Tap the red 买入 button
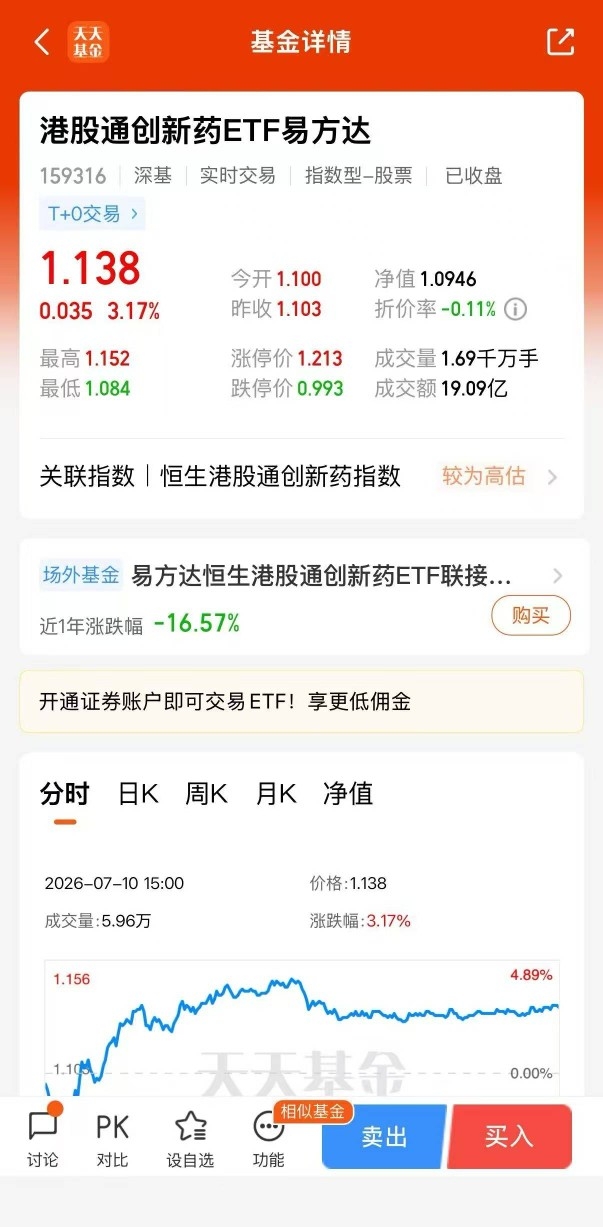Screen dimensions: 603x1227 tap(510, 1137)
